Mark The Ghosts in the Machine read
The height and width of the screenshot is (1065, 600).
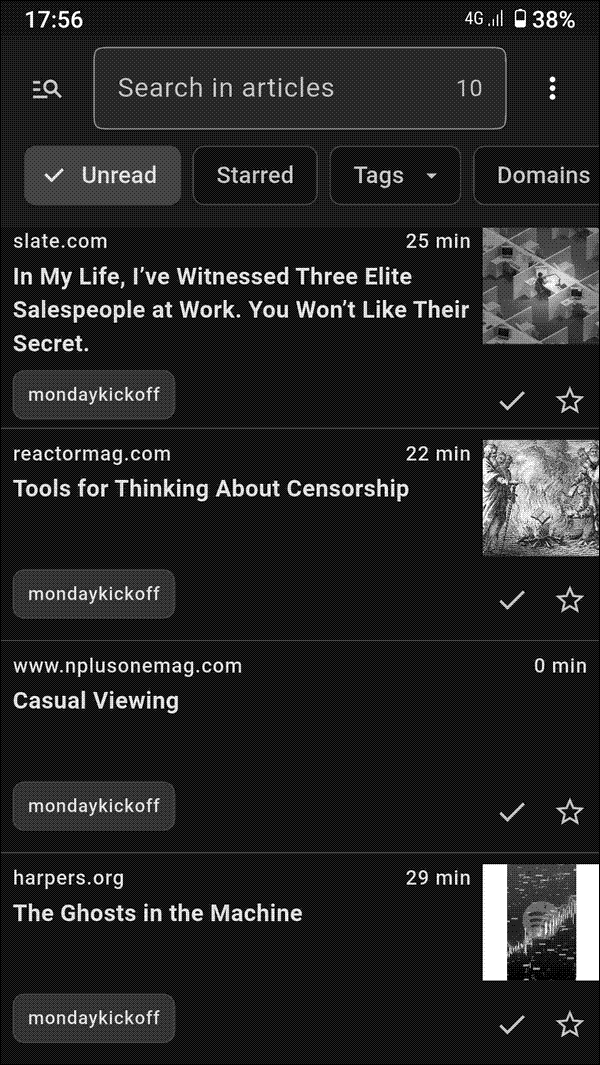click(x=512, y=1024)
